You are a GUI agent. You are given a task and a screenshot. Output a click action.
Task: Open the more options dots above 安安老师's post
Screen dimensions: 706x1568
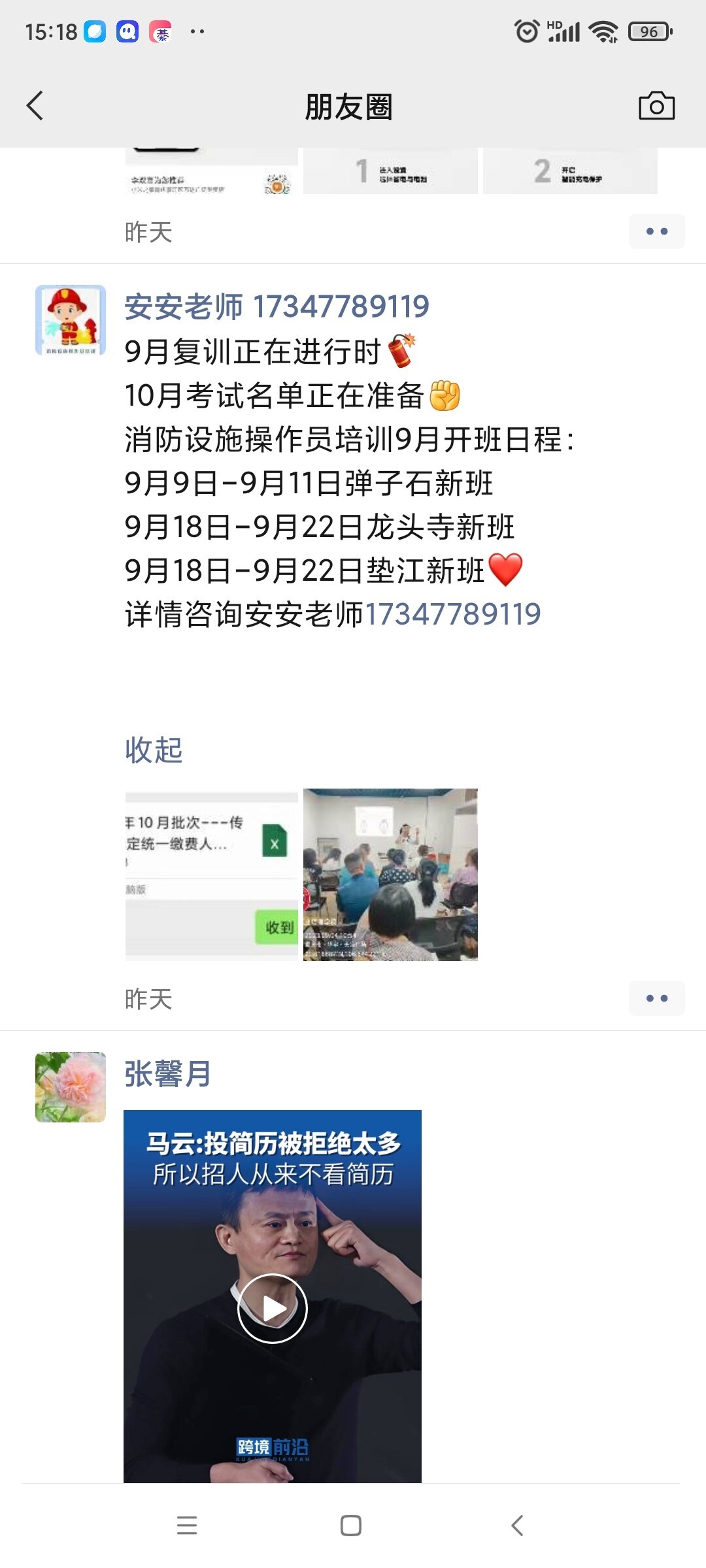656,231
